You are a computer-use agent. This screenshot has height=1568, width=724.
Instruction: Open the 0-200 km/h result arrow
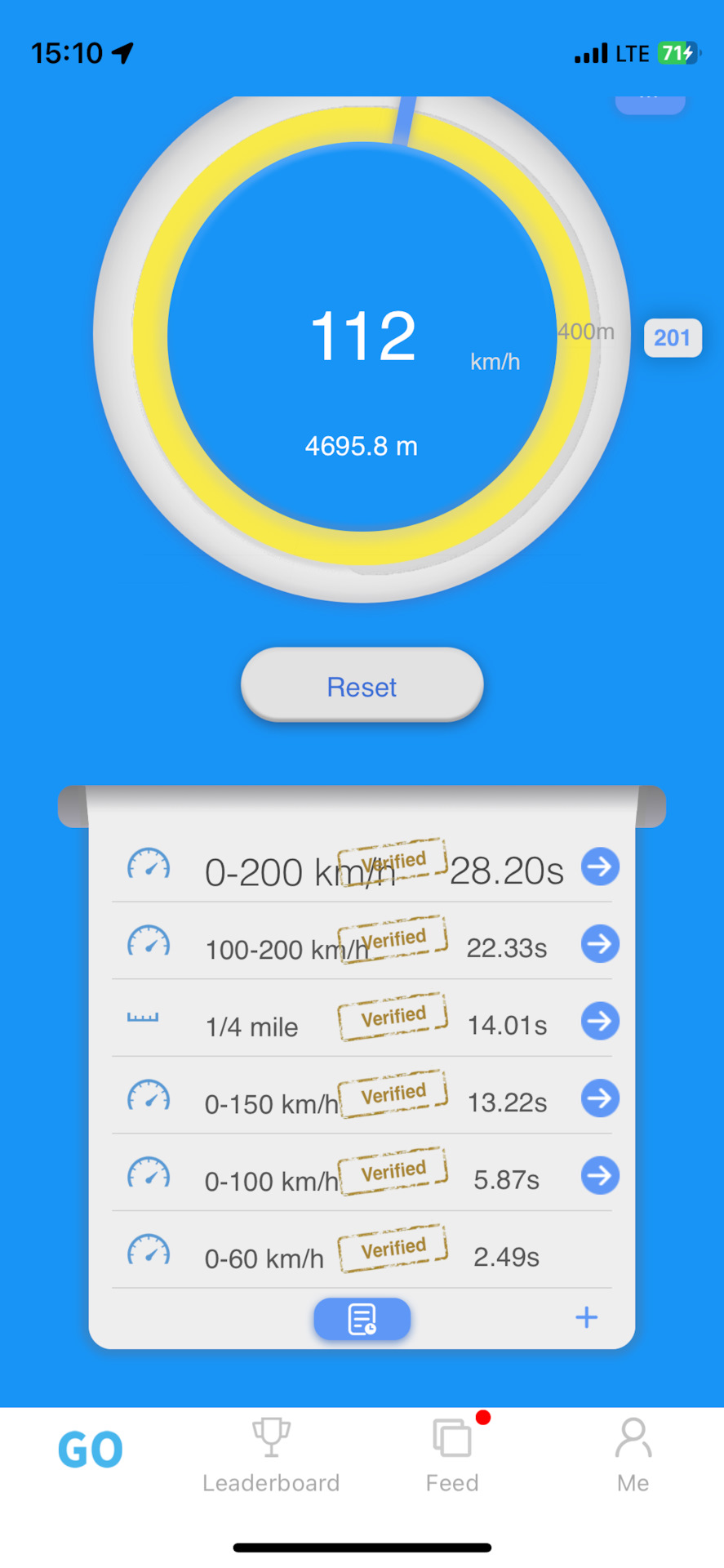(x=600, y=866)
